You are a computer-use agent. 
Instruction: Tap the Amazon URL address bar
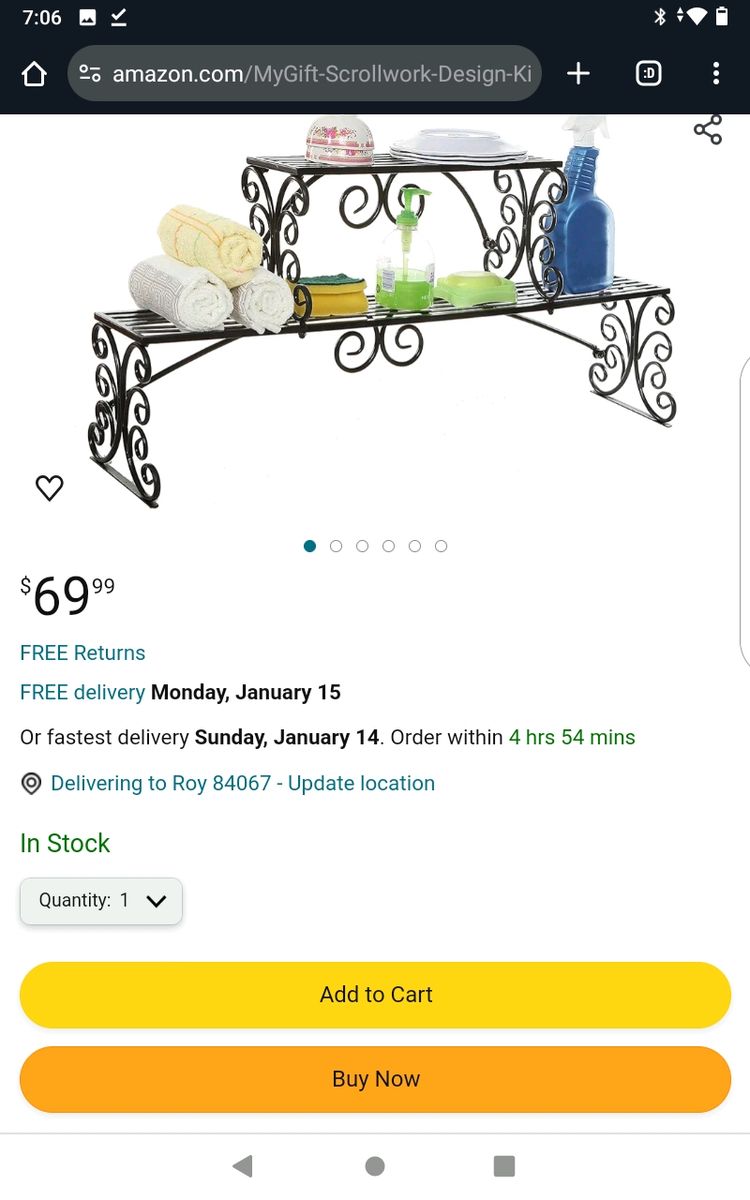pyautogui.click(x=305, y=74)
